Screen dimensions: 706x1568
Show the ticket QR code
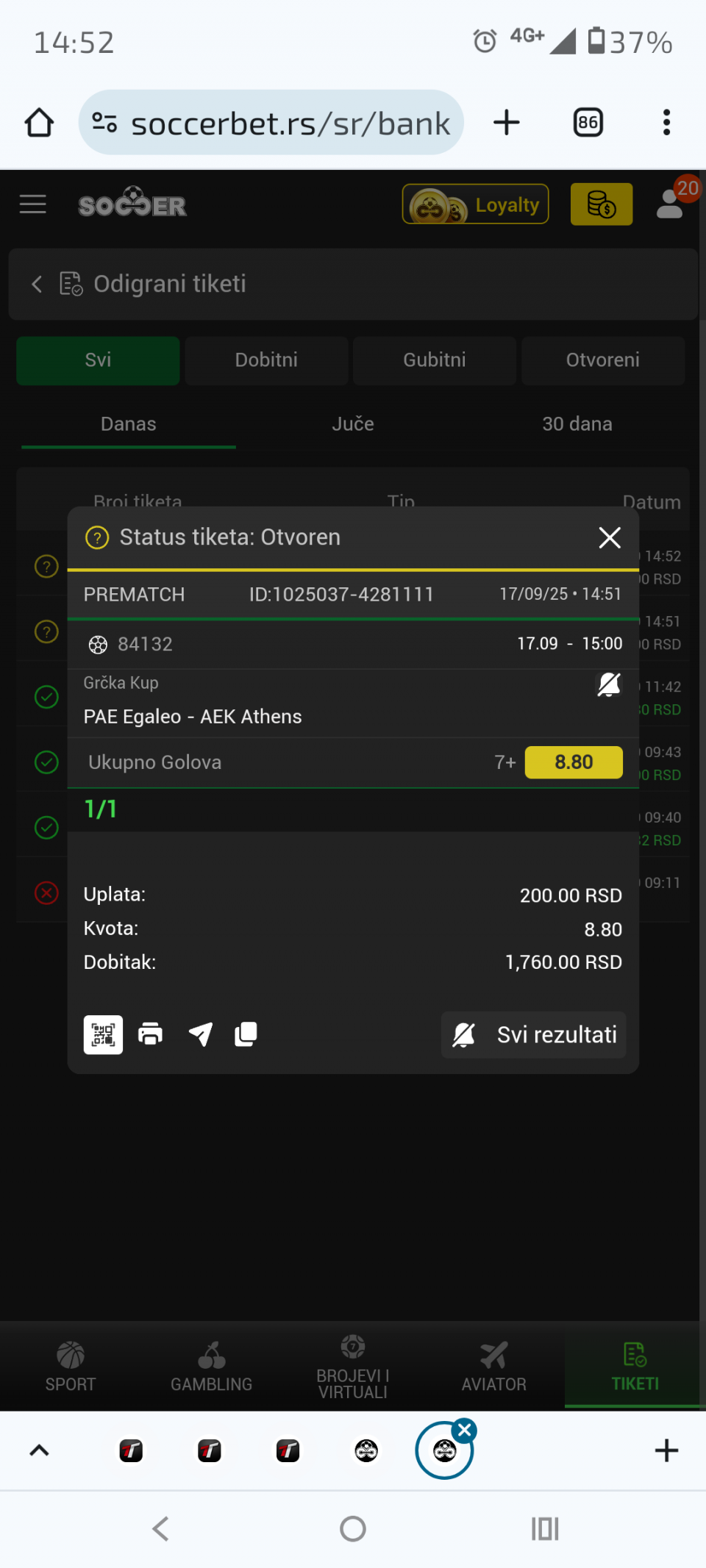103,1035
